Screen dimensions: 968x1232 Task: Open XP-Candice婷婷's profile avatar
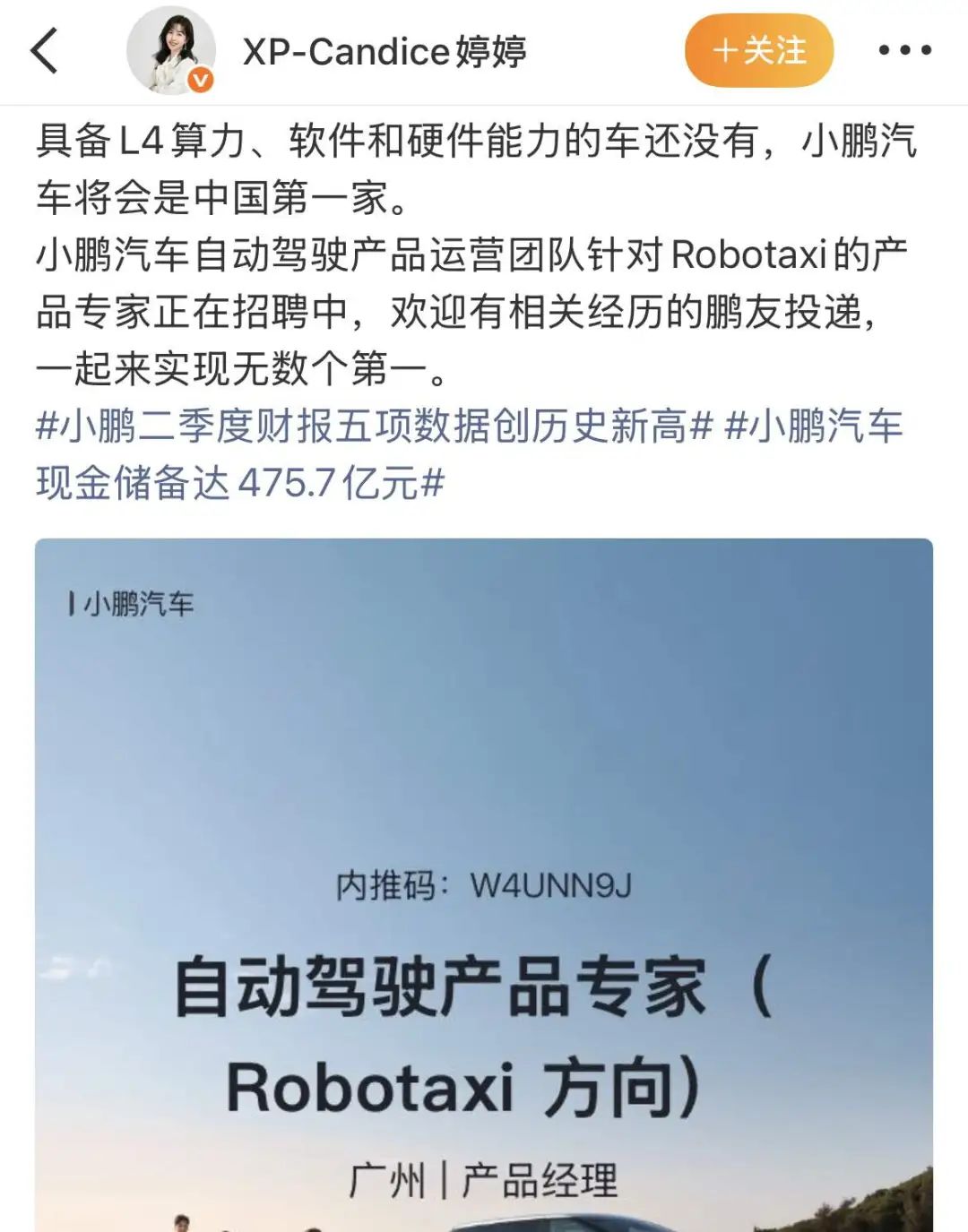[x=170, y=52]
